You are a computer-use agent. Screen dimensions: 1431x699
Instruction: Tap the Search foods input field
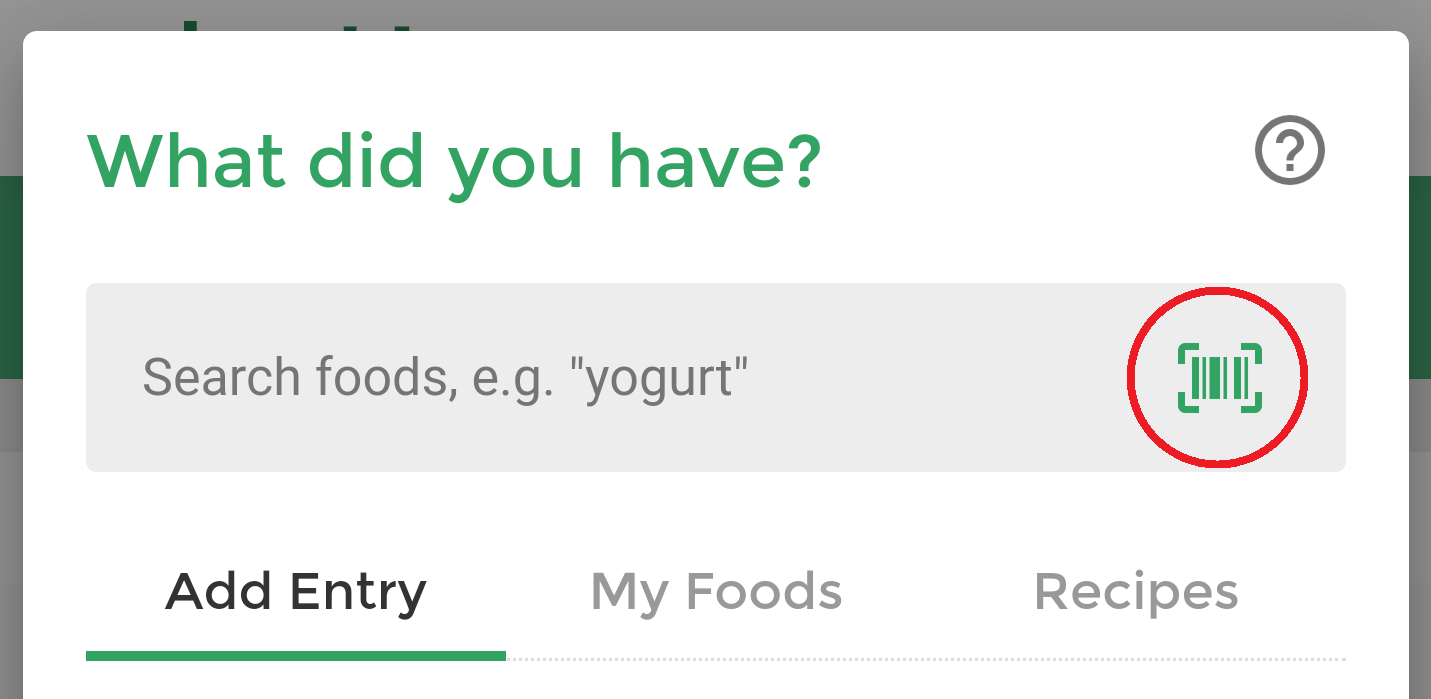click(x=600, y=378)
